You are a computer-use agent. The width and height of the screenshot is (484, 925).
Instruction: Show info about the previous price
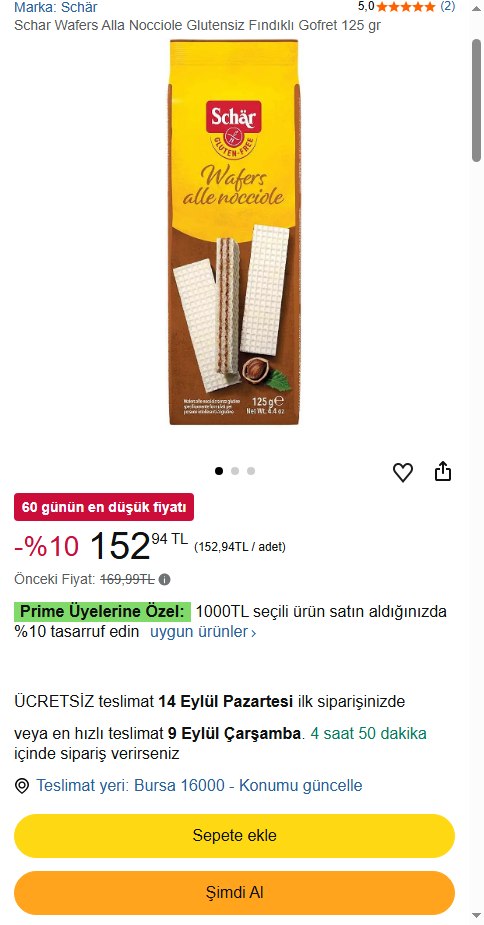(165, 579)
